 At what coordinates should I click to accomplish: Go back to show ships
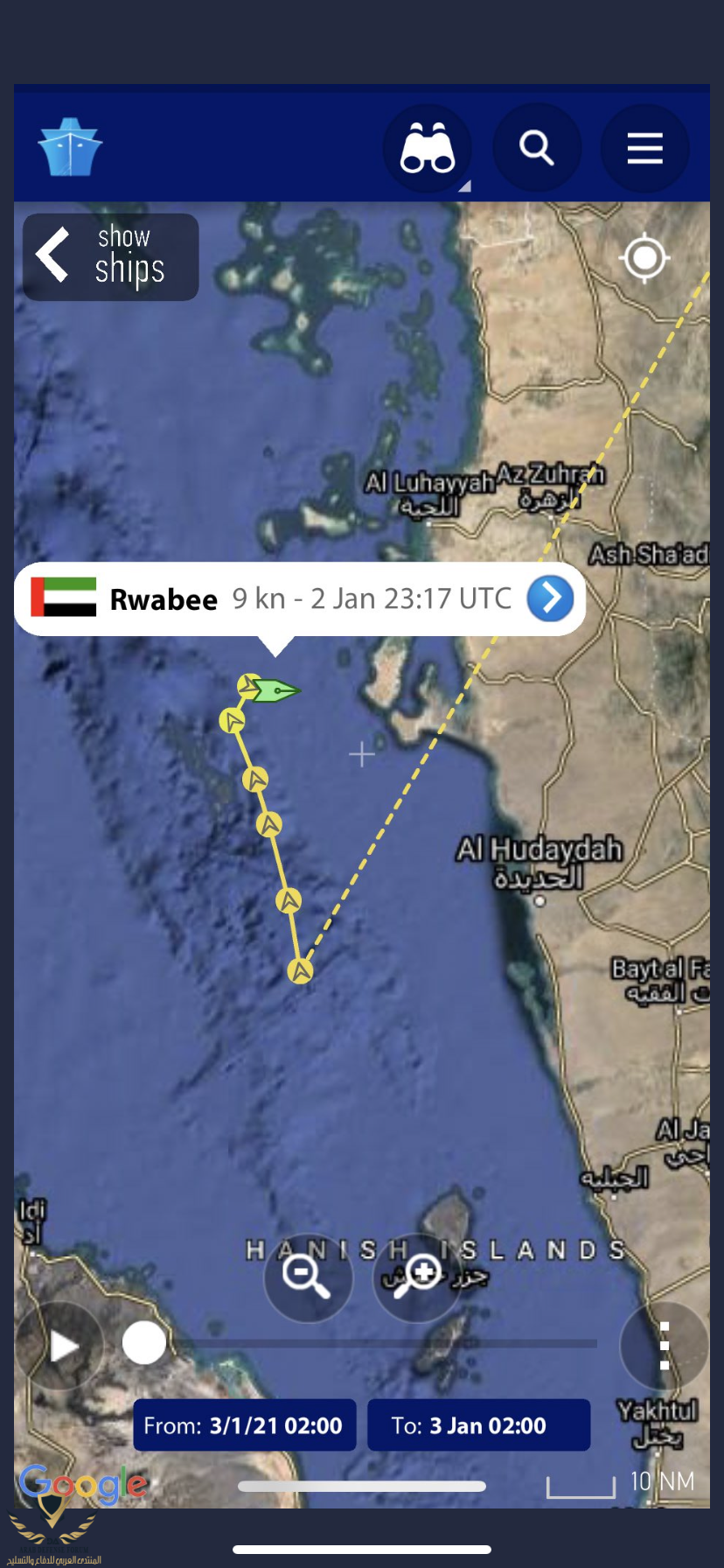point(110,257)
